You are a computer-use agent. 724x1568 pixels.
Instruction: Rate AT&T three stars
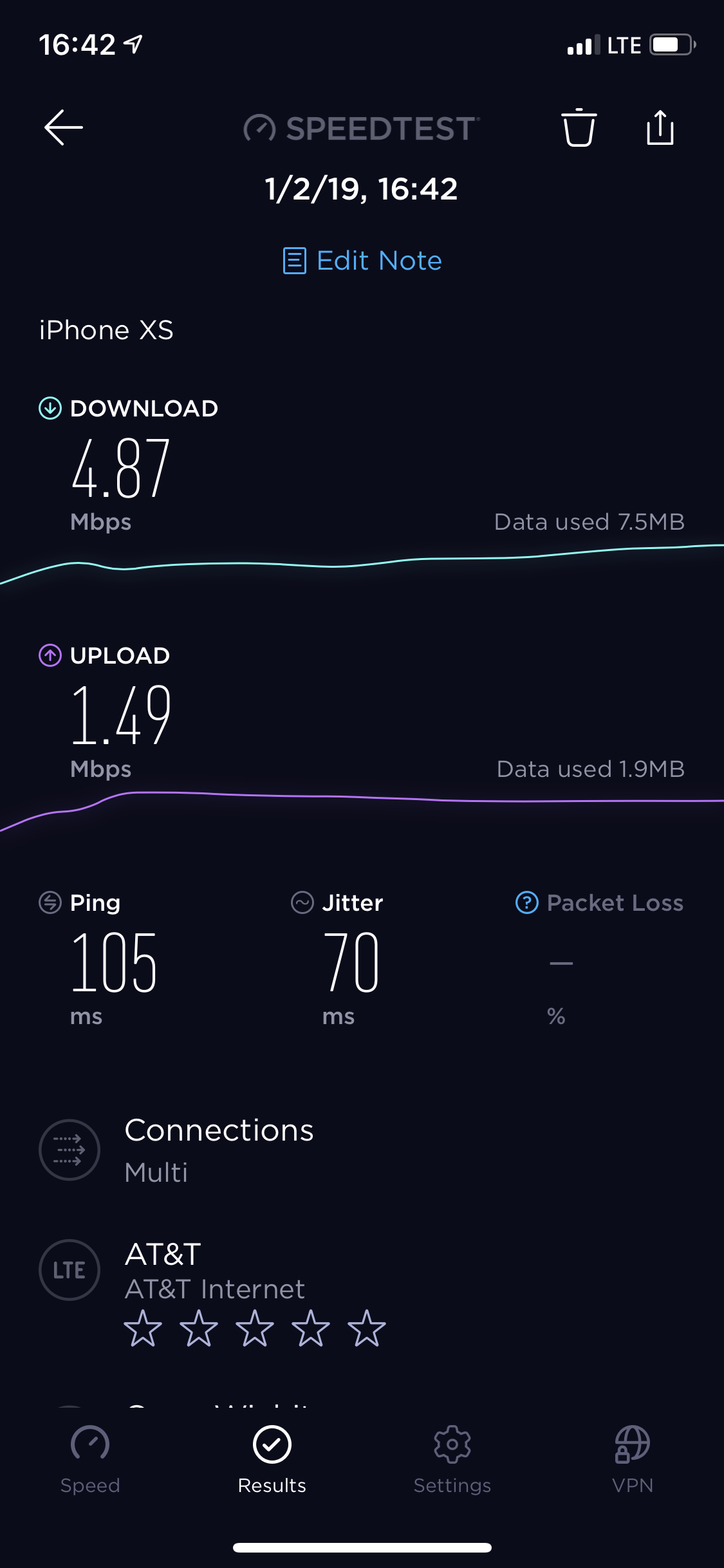[x=255, y=1329]
